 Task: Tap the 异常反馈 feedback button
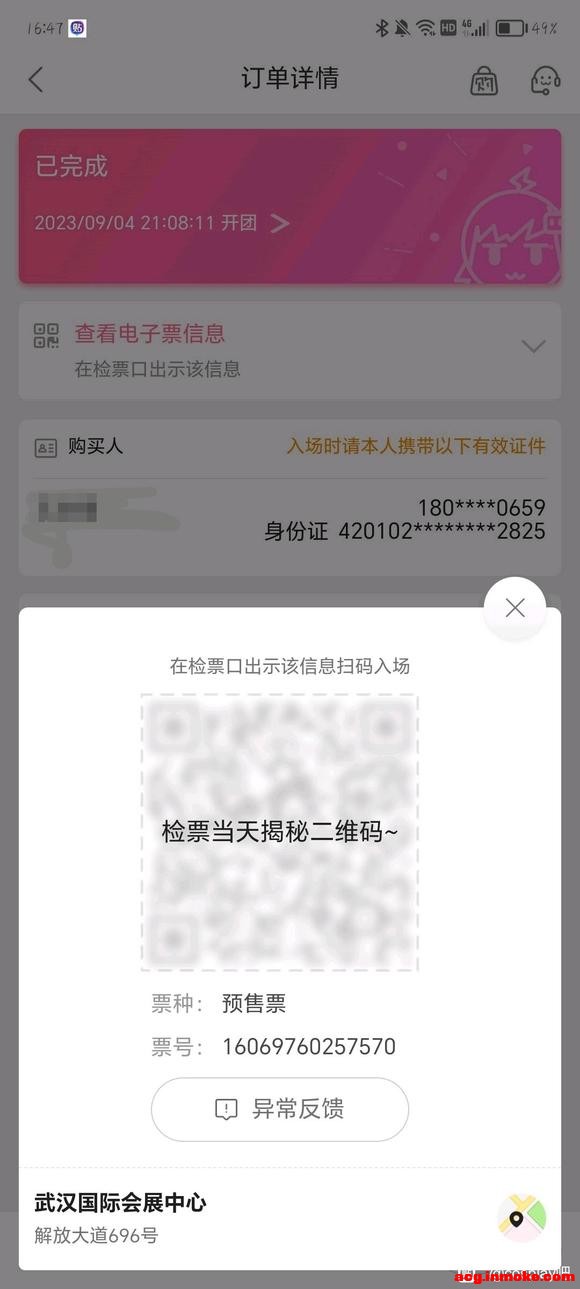(280, 1109)
